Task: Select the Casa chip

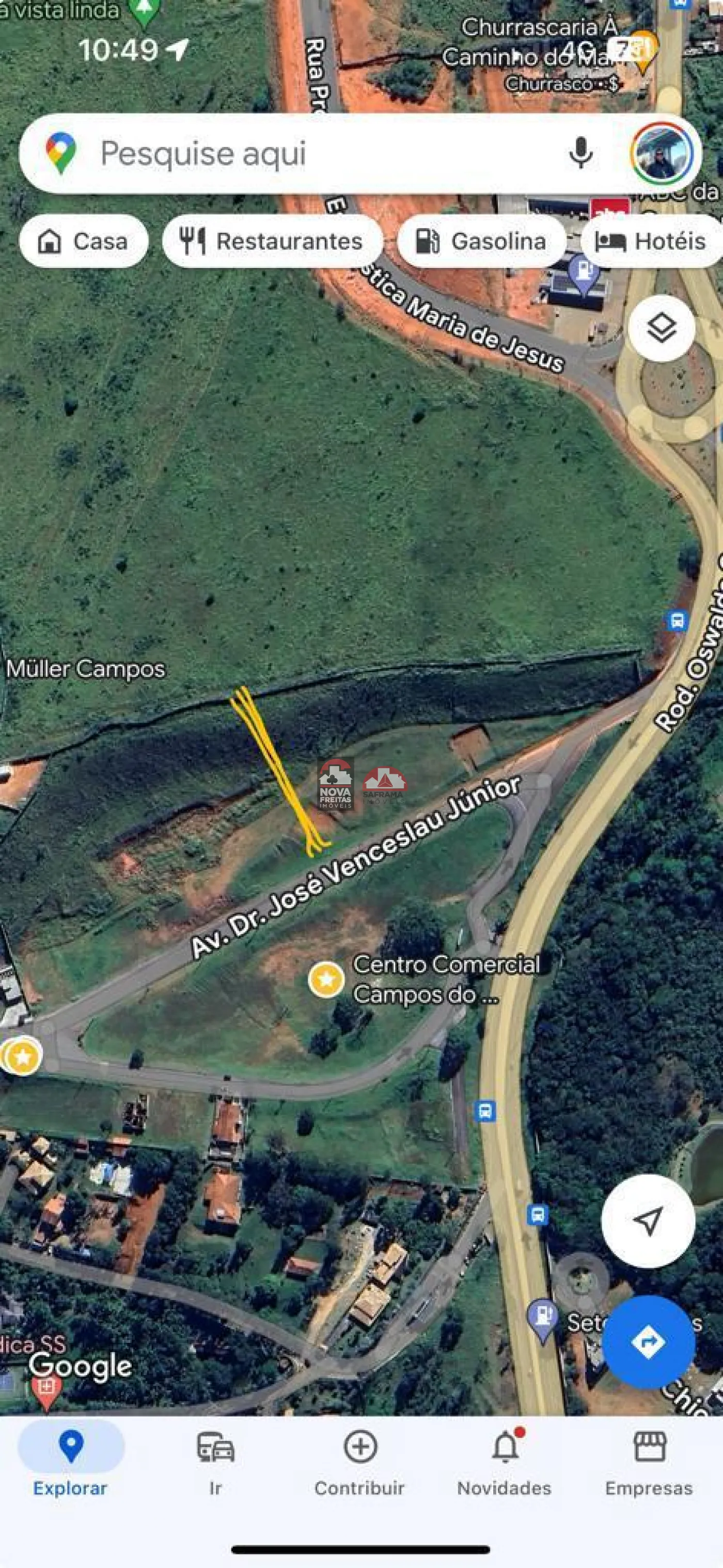Action: pyautogui.click(x=84, y=241)
